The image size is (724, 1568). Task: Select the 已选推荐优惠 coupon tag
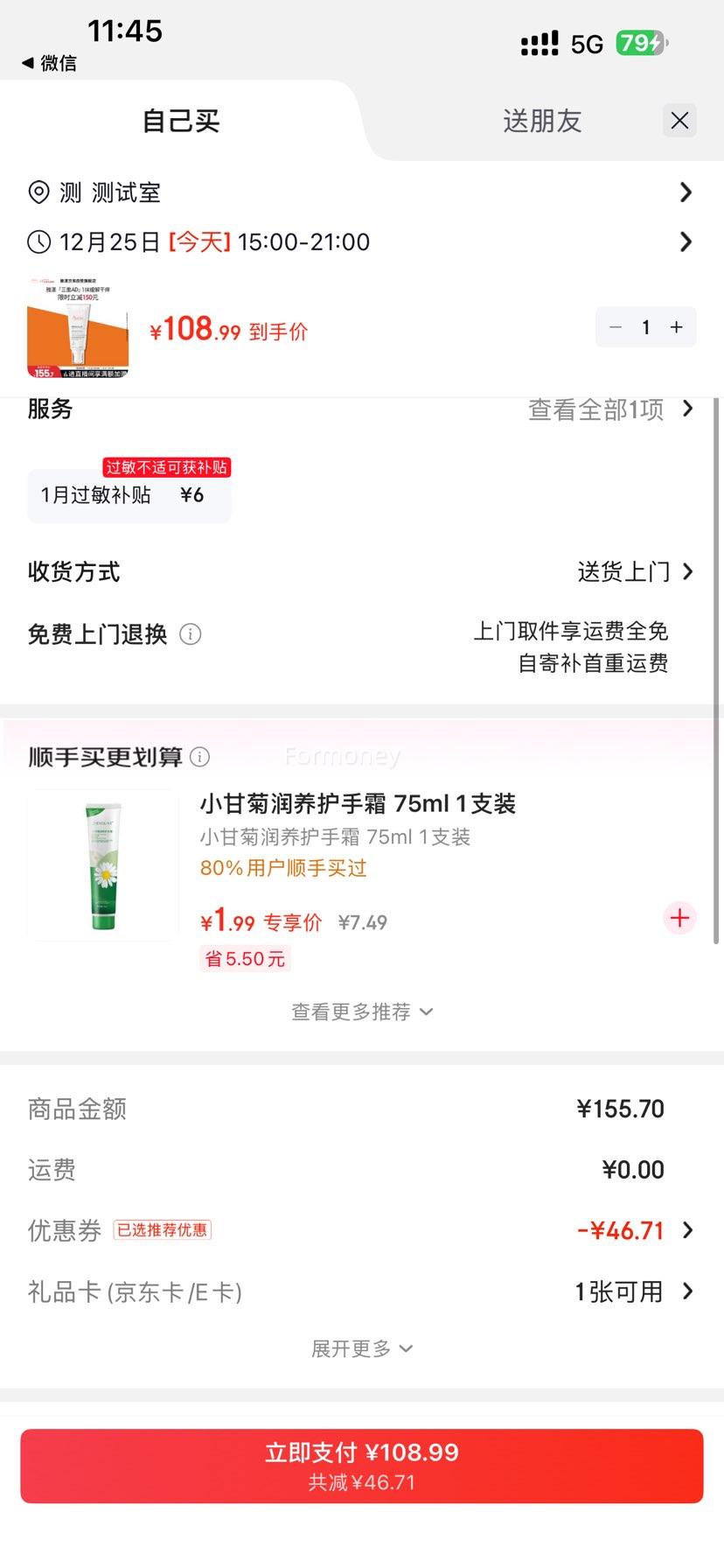click(x=163, y=1229)
